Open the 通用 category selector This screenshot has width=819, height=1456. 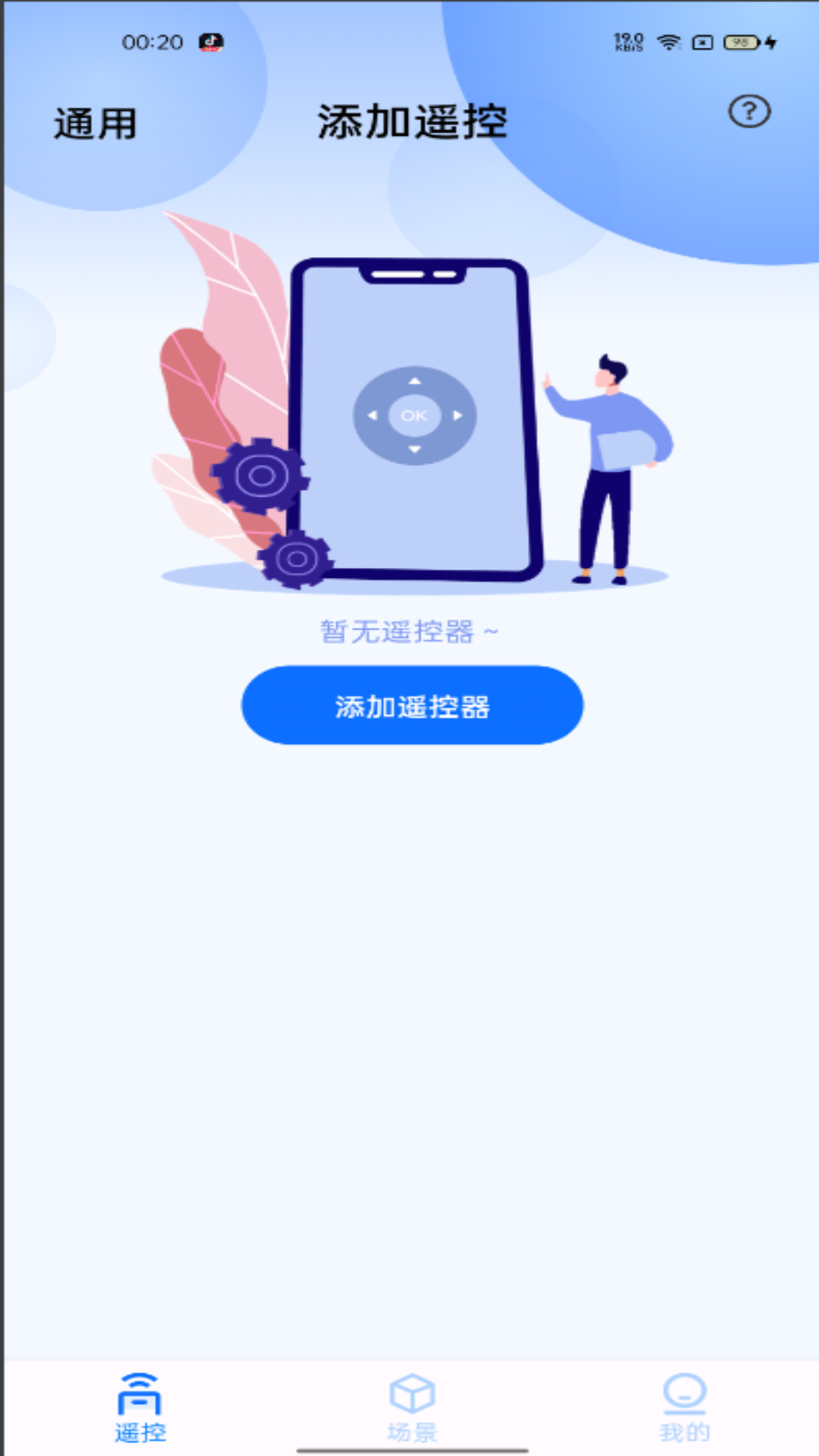tap(96, 124)
